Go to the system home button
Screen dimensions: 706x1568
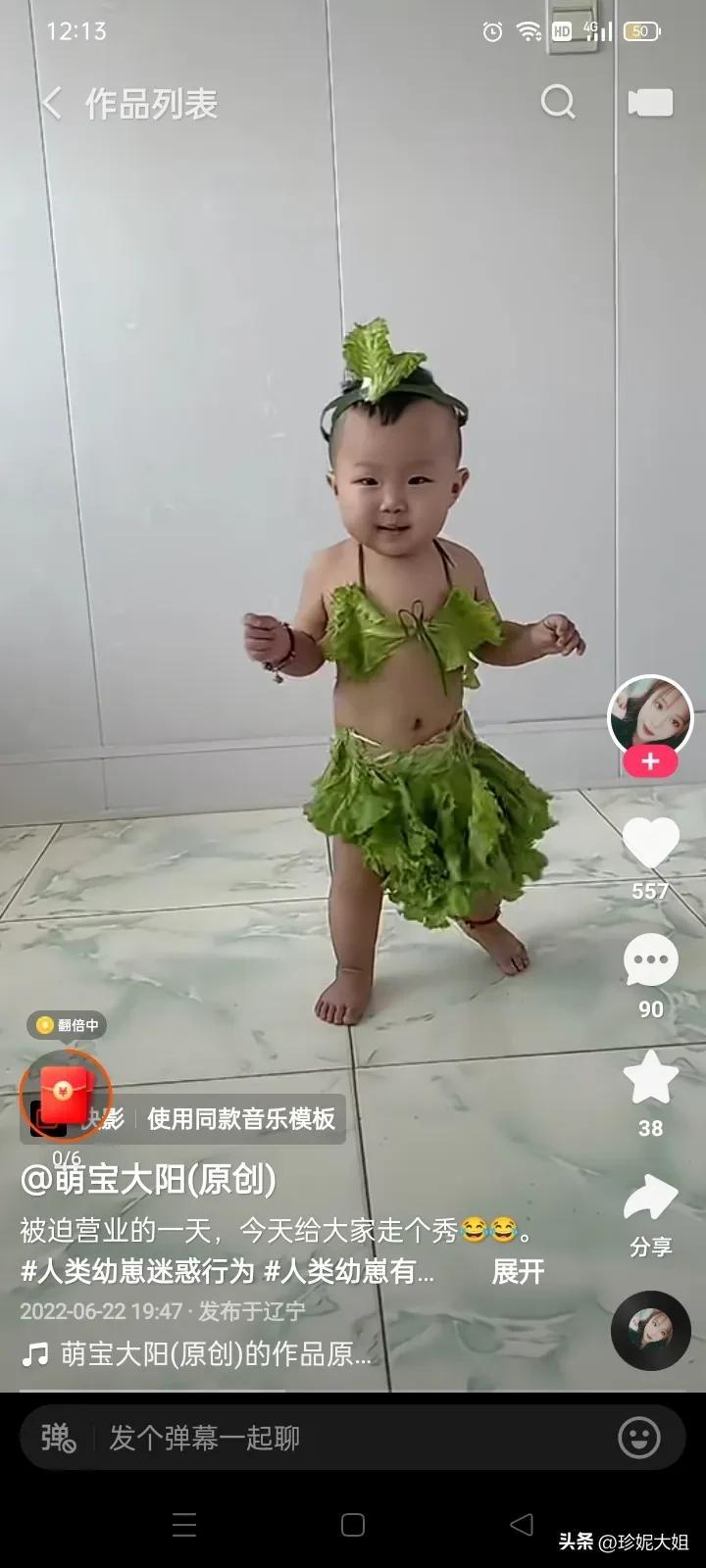353,1525
